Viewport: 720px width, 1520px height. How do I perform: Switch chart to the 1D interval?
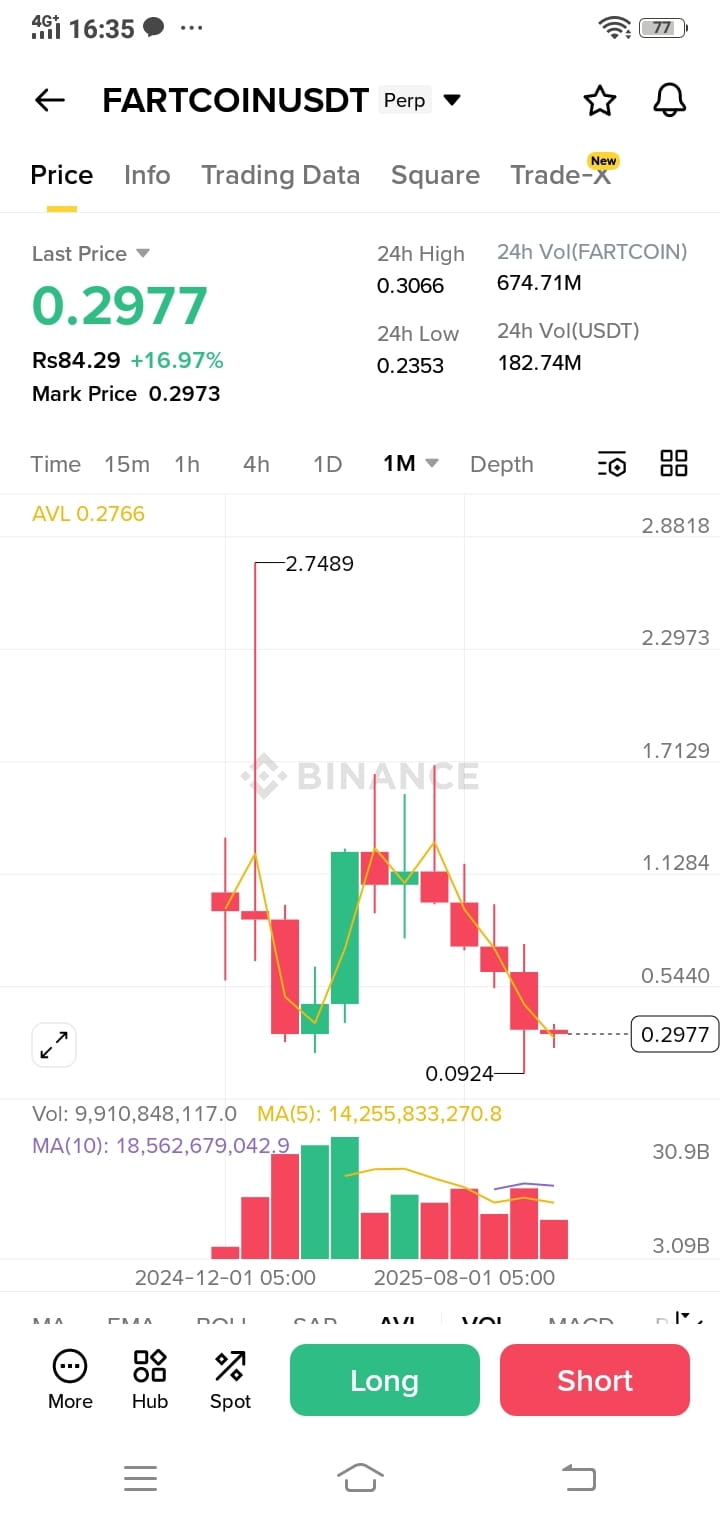tap(327, 464)
